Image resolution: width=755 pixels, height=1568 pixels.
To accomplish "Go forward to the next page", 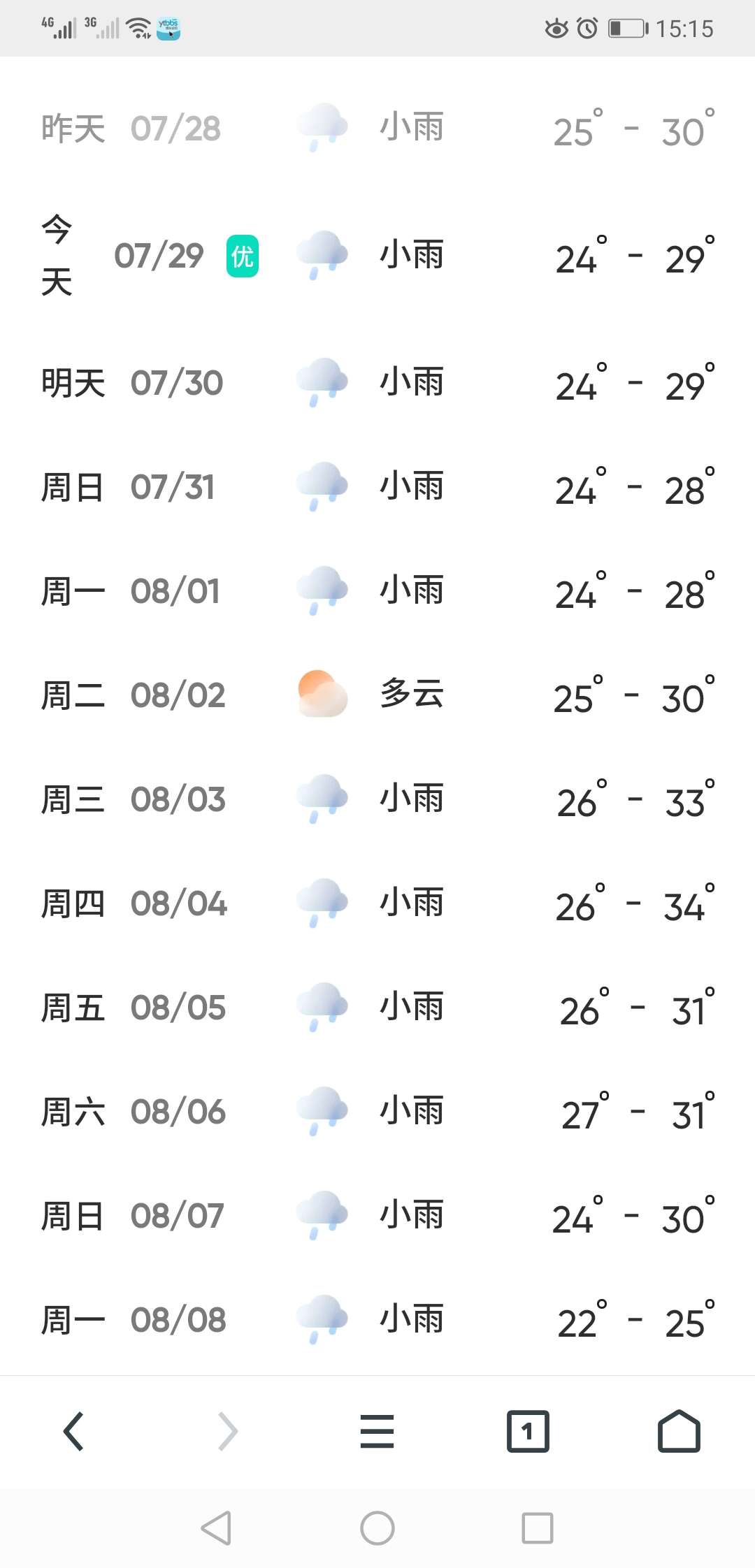I will coord(228,1431).
